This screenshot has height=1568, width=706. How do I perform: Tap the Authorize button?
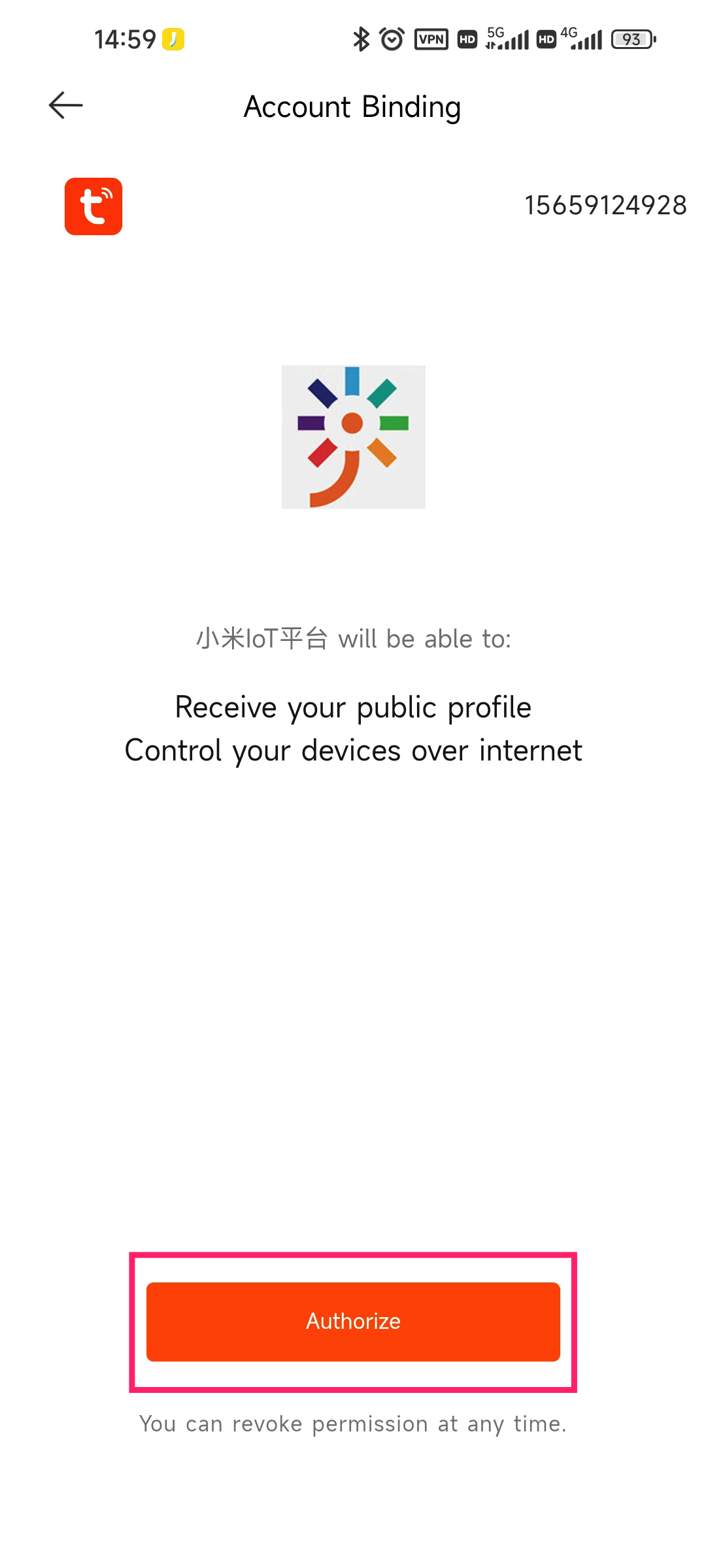pyautogui.click(x=353, y=1321)
